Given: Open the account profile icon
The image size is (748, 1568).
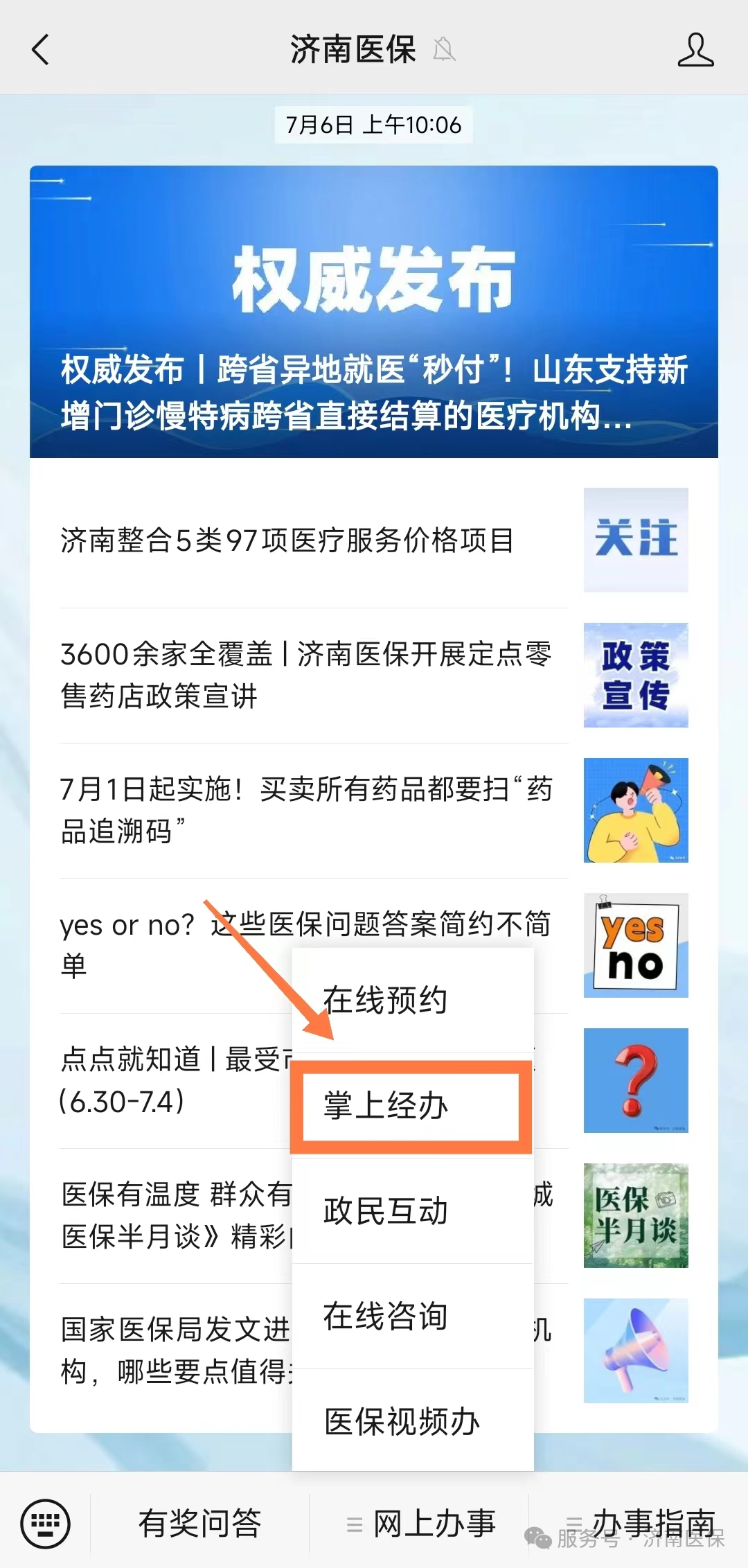Looking at the screenshot, I should (695, 50).
